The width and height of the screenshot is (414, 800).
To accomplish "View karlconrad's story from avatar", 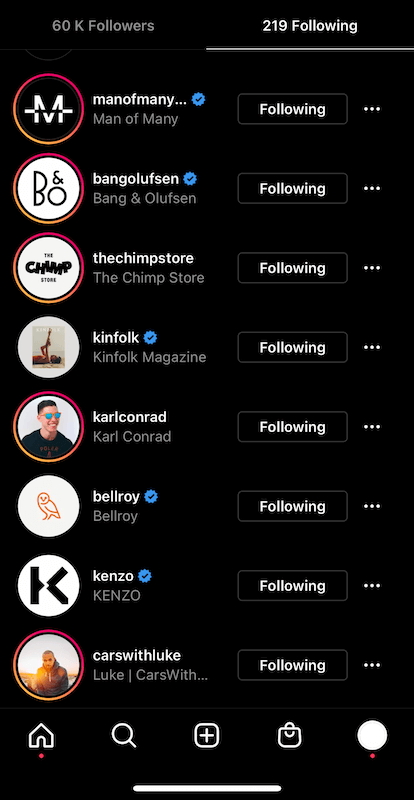I will click(x=48, y=427).
